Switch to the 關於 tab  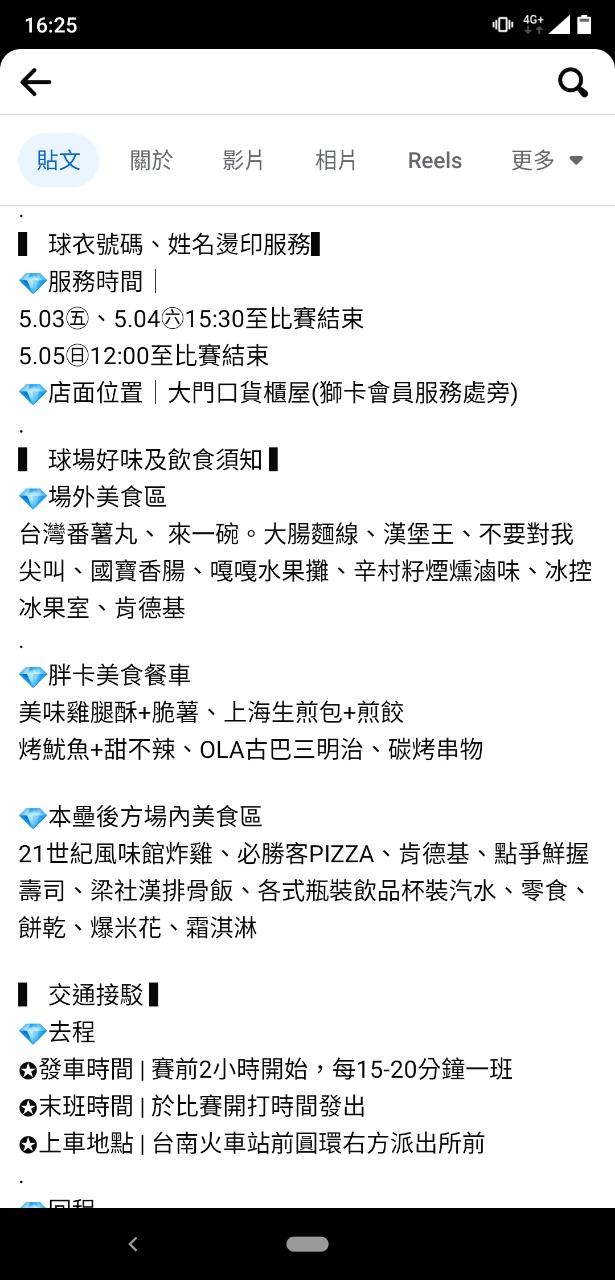151,160
